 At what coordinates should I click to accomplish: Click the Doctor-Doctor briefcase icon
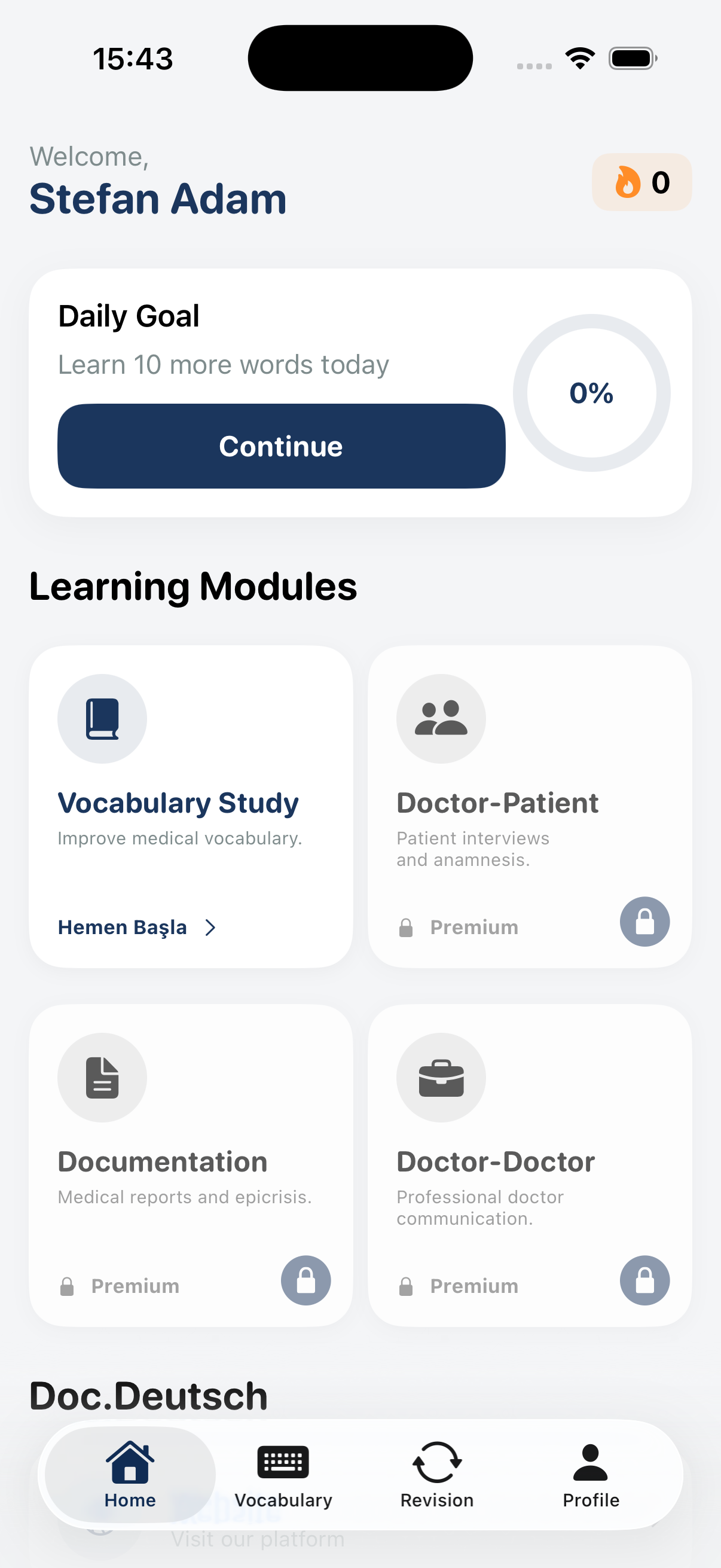pos(441,1078)
